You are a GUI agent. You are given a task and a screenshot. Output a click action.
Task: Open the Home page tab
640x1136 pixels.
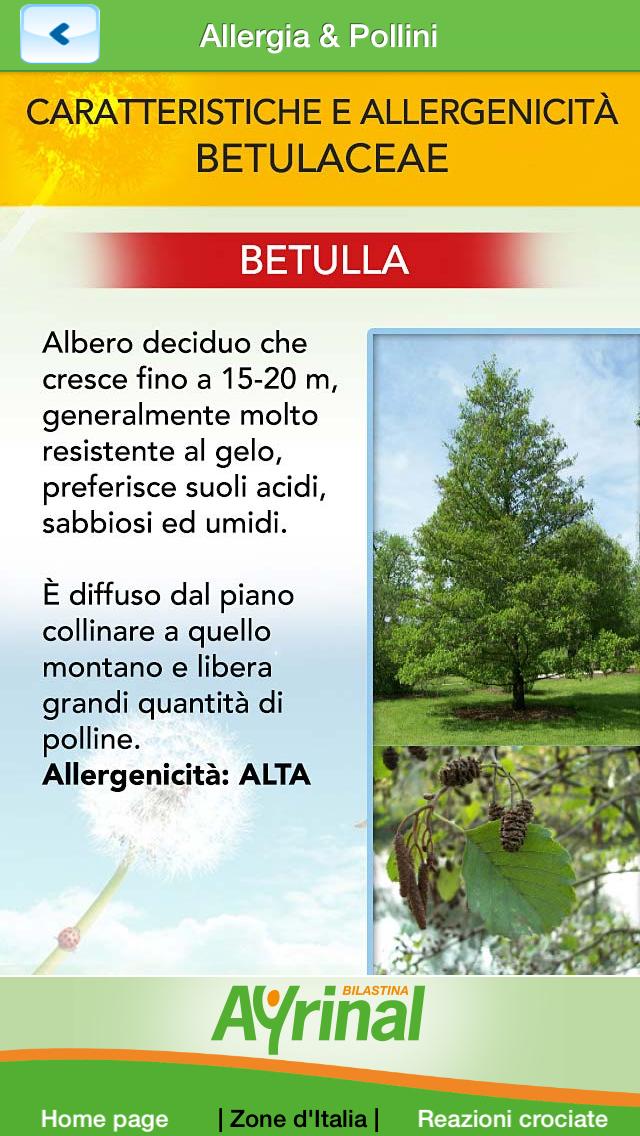(x=104, y=1118)
